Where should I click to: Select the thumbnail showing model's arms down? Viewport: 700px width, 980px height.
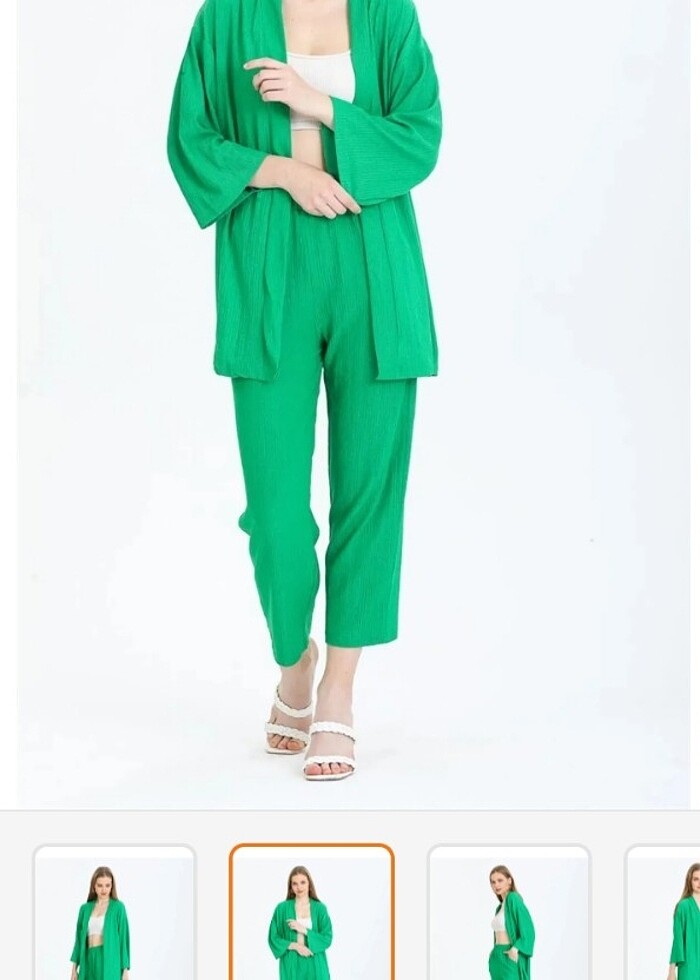114,915
